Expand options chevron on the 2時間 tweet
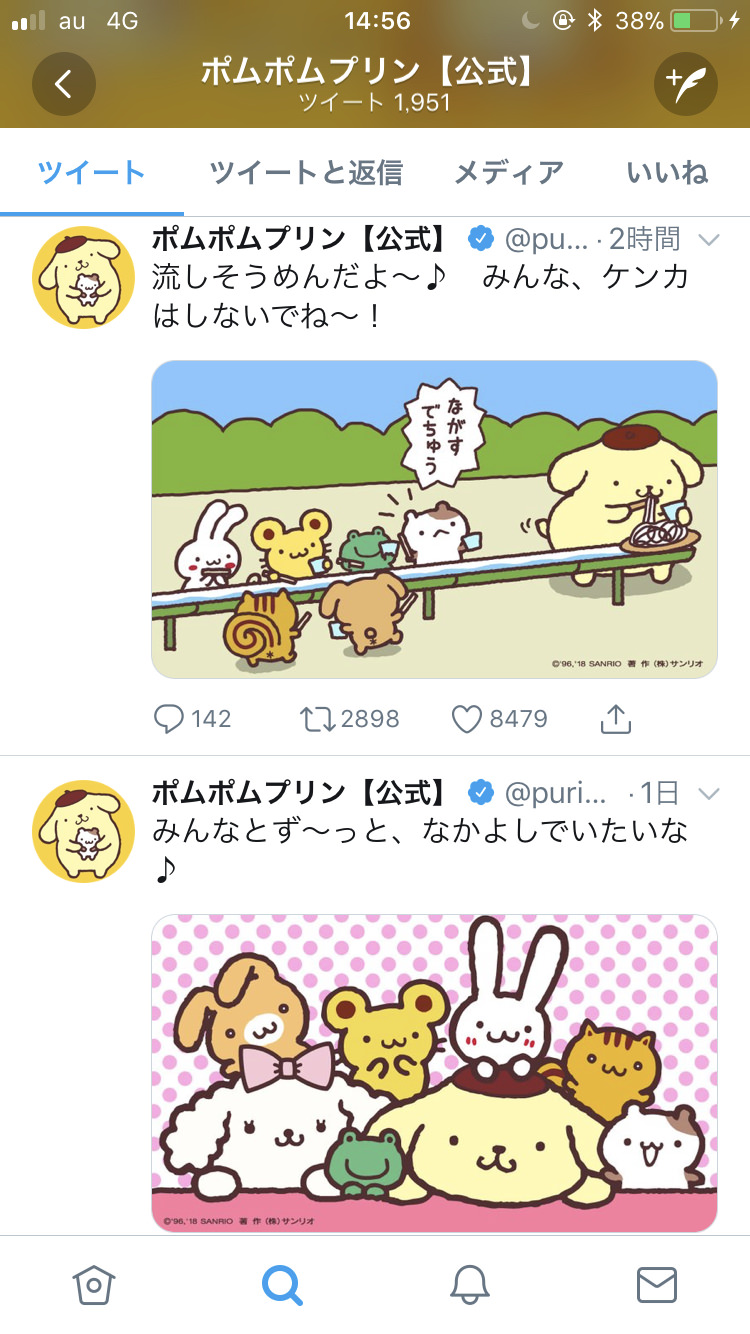The width and height of the screenshot is (750, 1334). (x=708, y=240)
